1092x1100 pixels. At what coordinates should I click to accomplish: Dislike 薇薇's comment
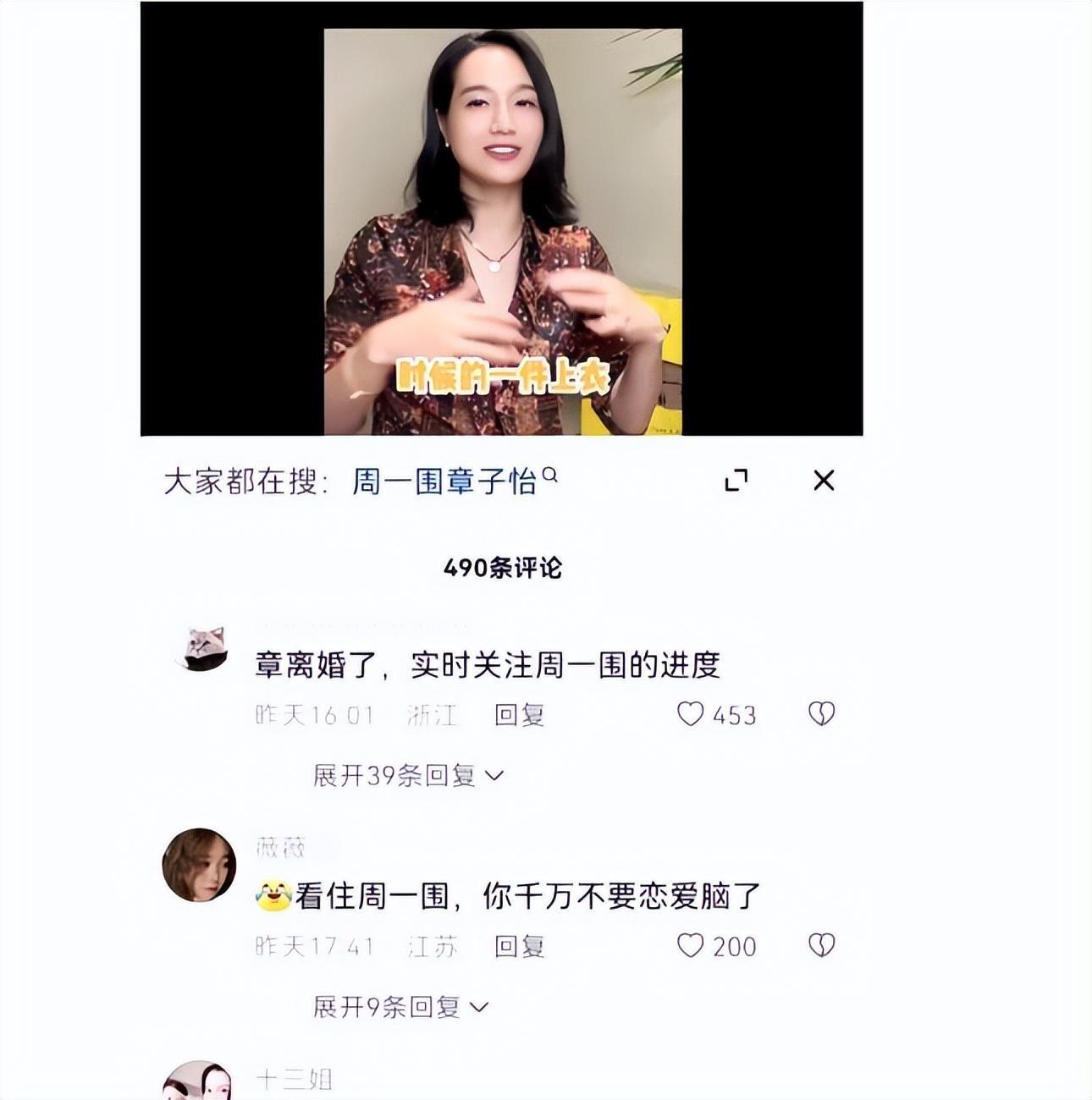click(x=821, y=945)
